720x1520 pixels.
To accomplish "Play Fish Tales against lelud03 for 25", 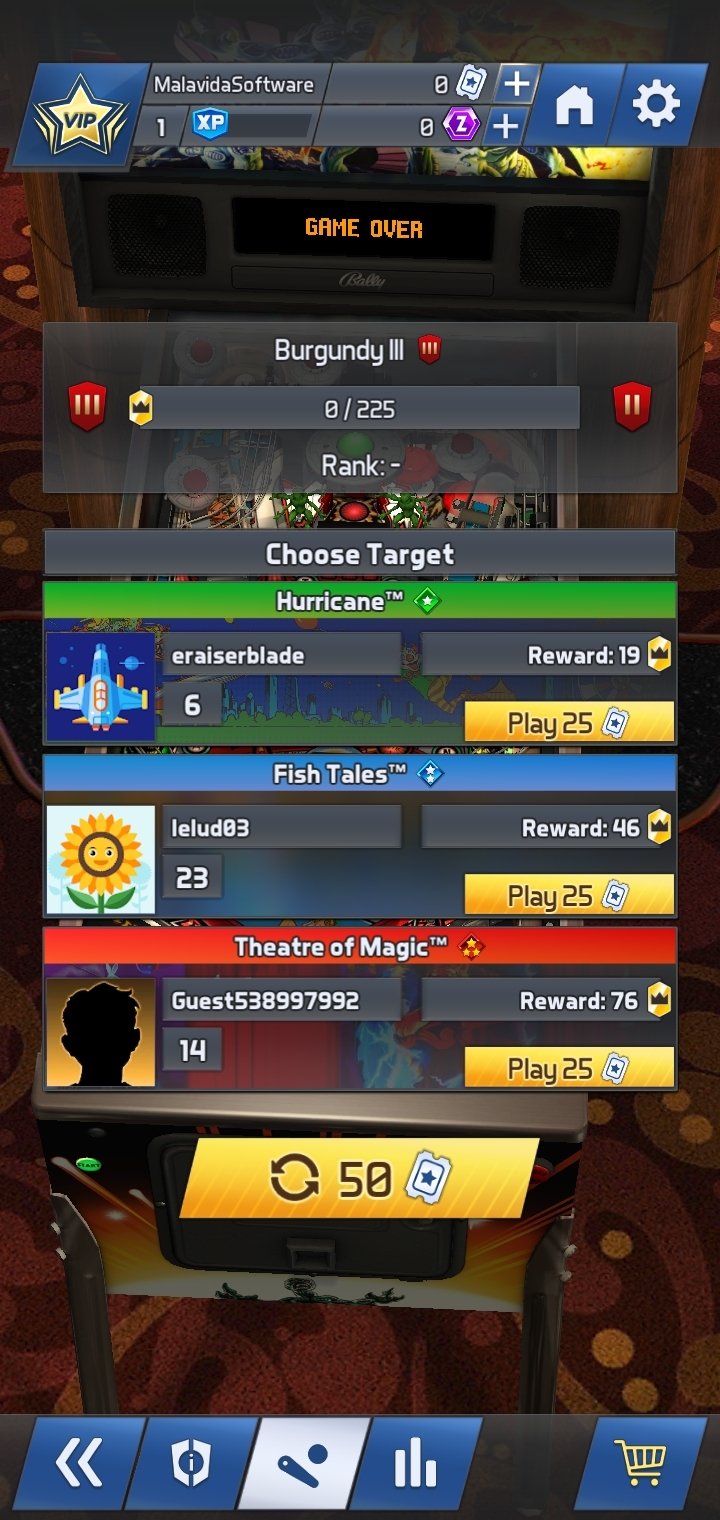I will pos(568,895).
